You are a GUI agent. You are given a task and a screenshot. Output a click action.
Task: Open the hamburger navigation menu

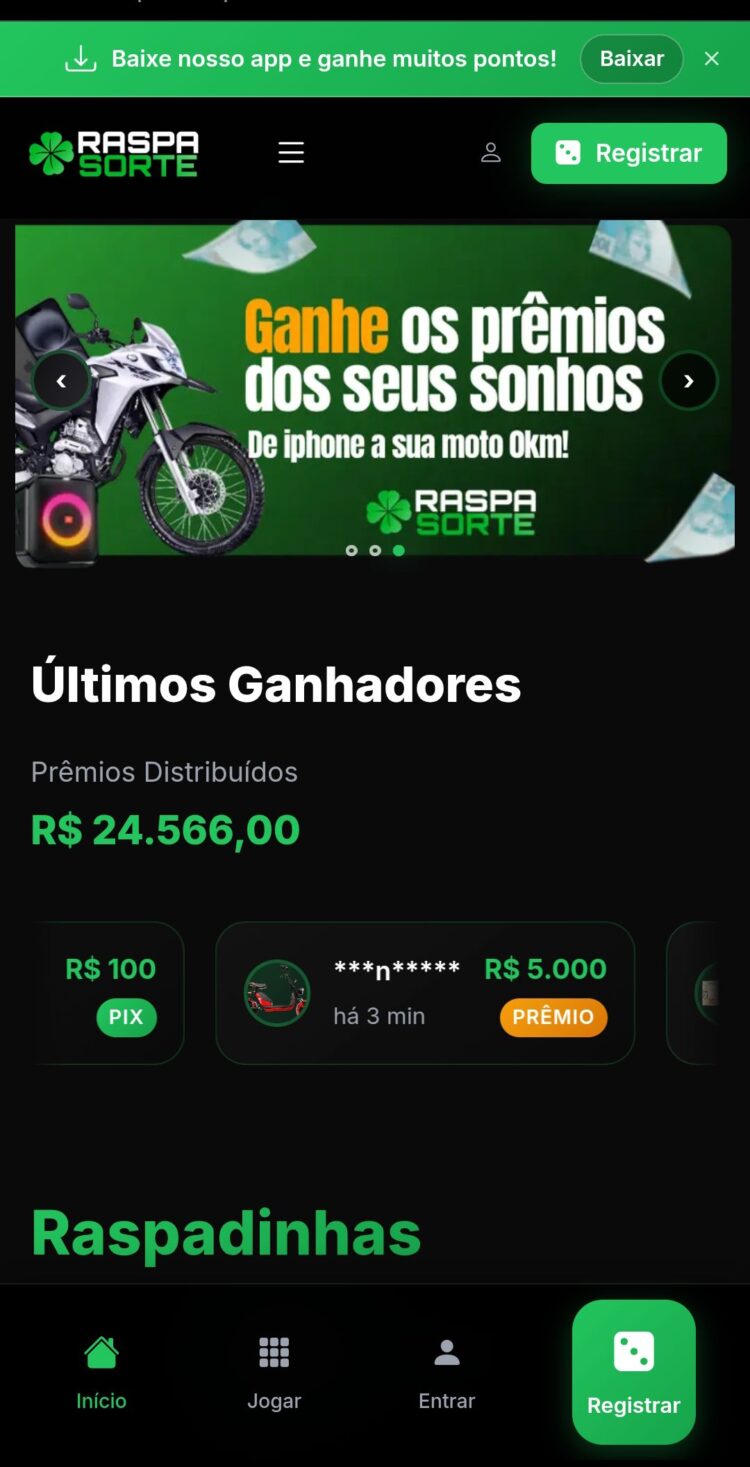pos(291,152)
